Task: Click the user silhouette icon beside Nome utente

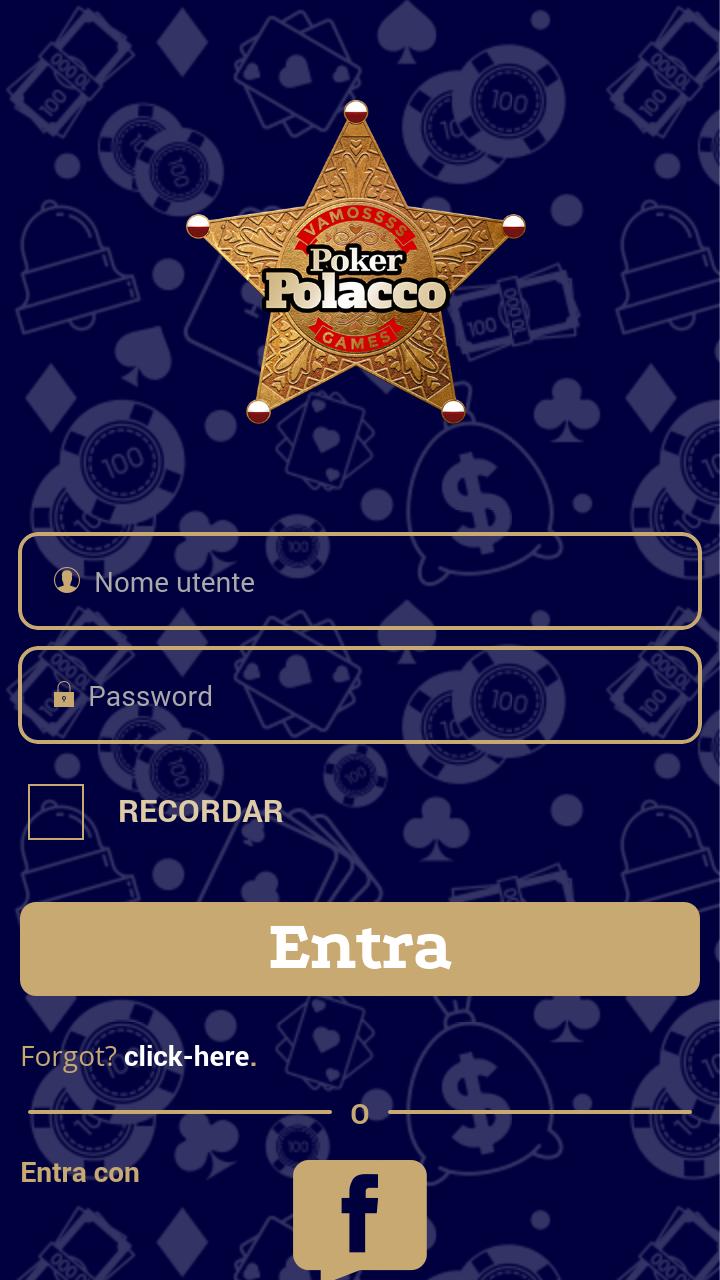Action: point(67,580)
